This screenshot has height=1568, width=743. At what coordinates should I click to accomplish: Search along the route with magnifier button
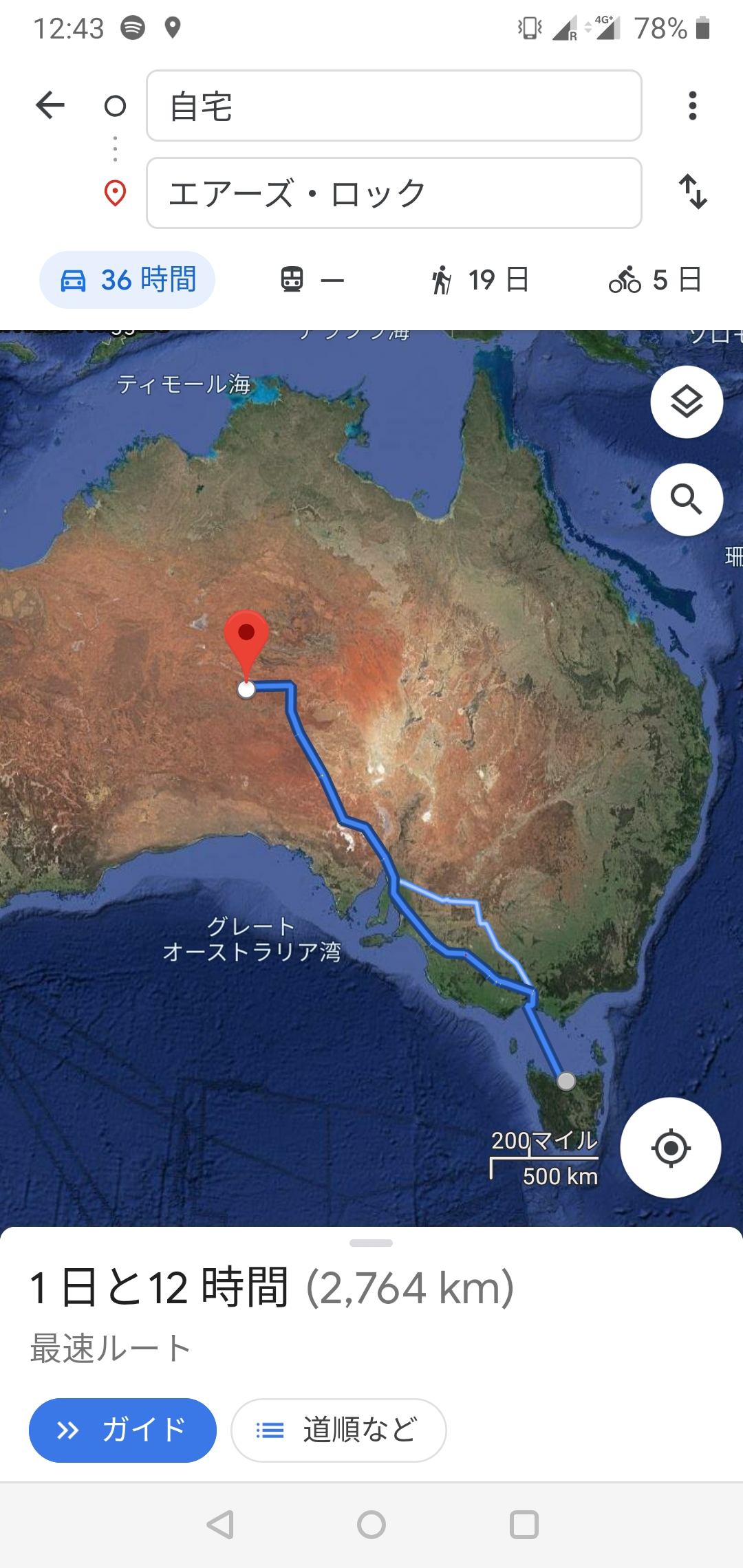tap(687, 499)
